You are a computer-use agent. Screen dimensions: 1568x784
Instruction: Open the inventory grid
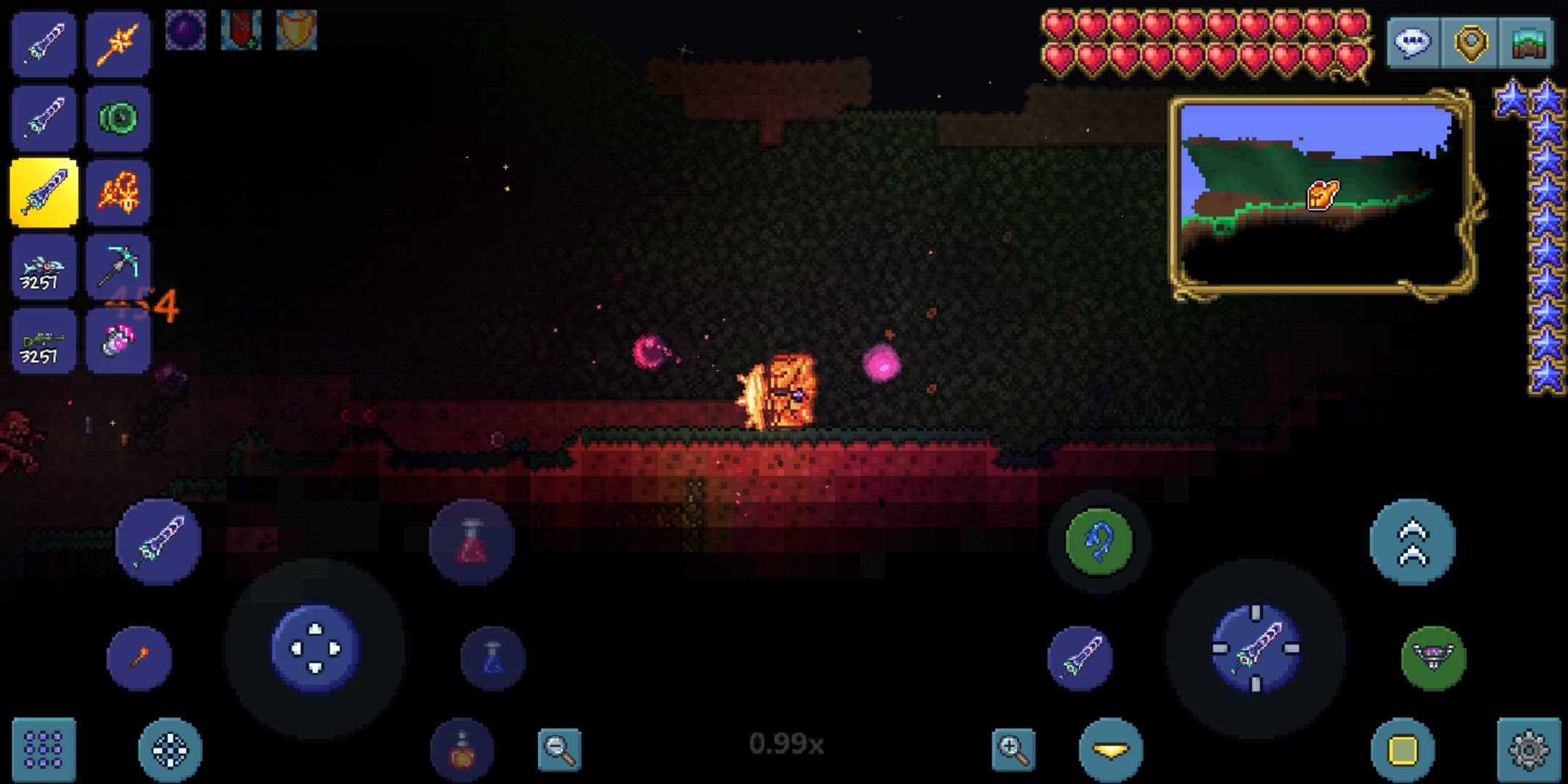[x=44, y=750]
